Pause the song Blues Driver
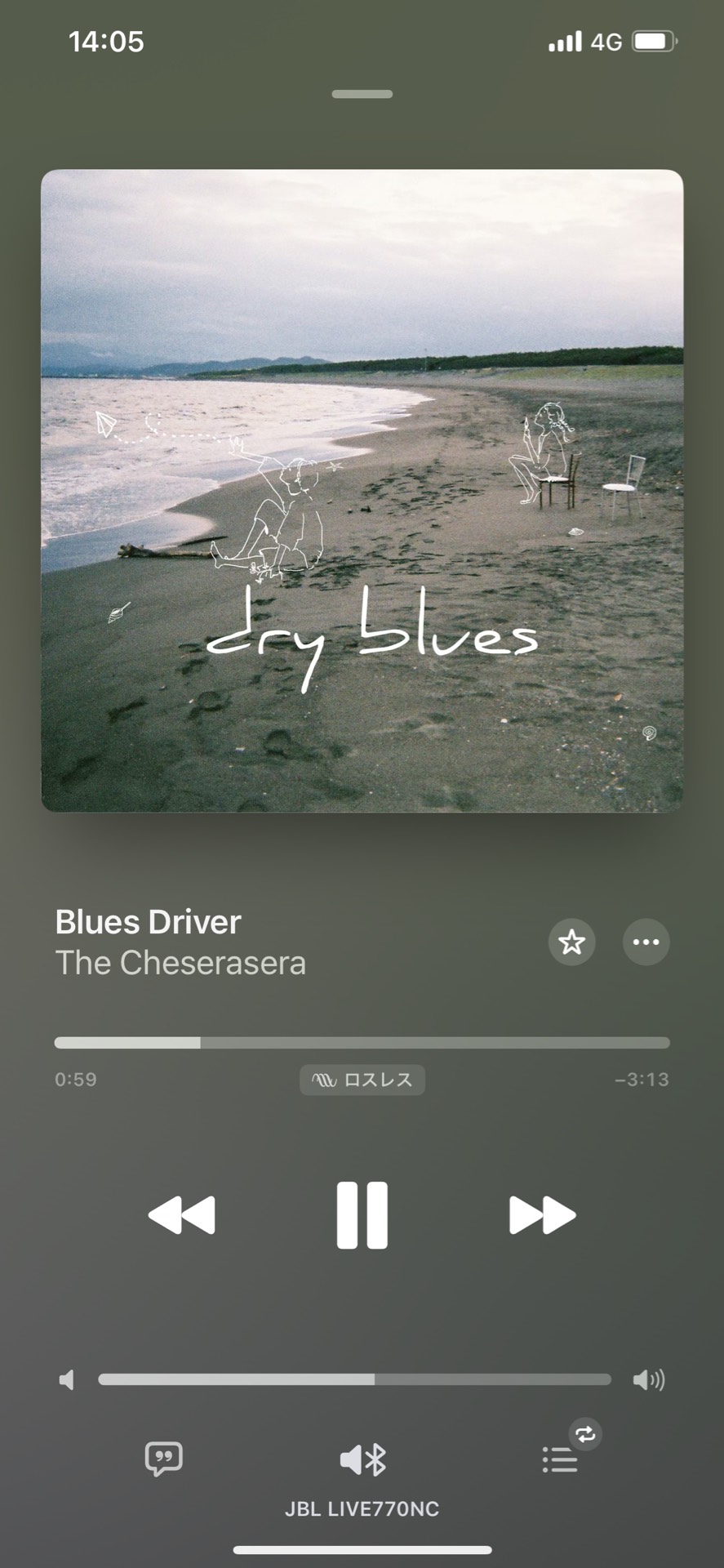 362,1214
